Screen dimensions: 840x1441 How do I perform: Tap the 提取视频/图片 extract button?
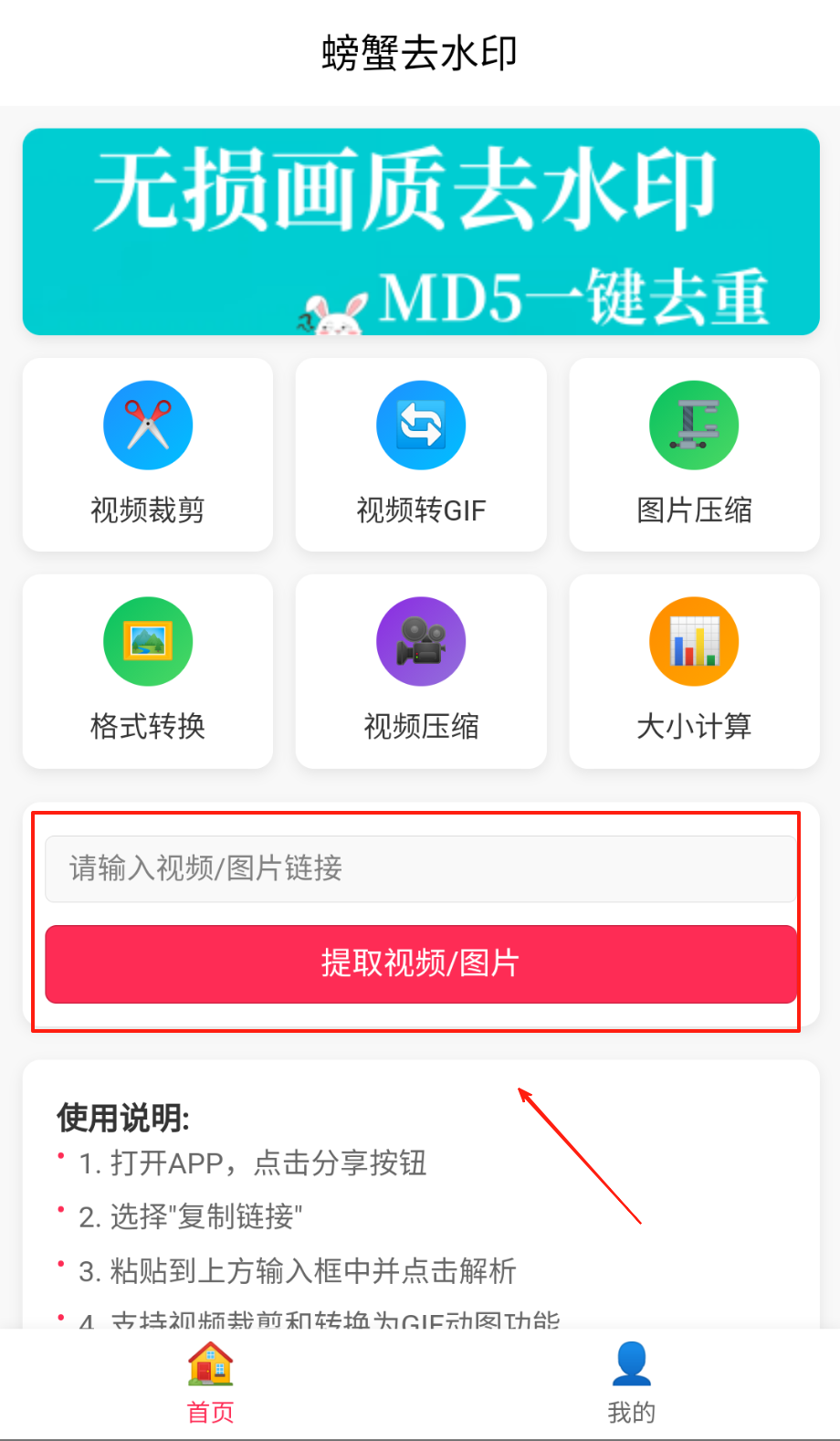click(420, 963)
